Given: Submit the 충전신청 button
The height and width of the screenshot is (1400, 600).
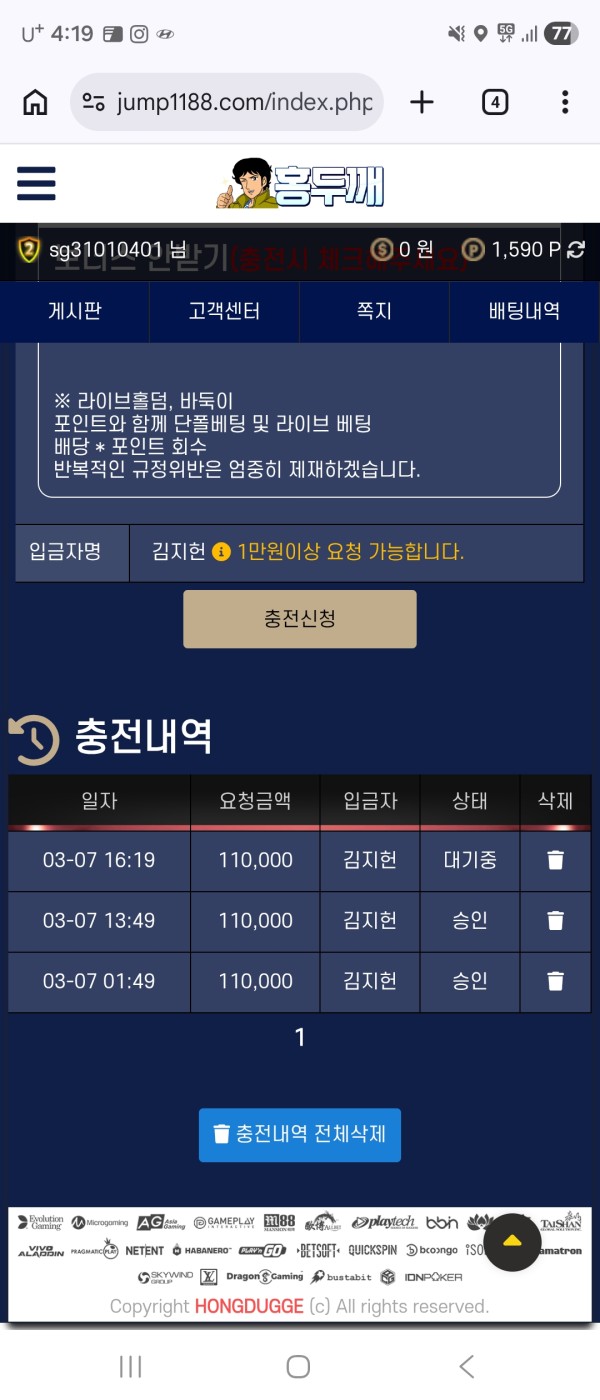Looking at the screenshot, I should [x=299, y=619].
